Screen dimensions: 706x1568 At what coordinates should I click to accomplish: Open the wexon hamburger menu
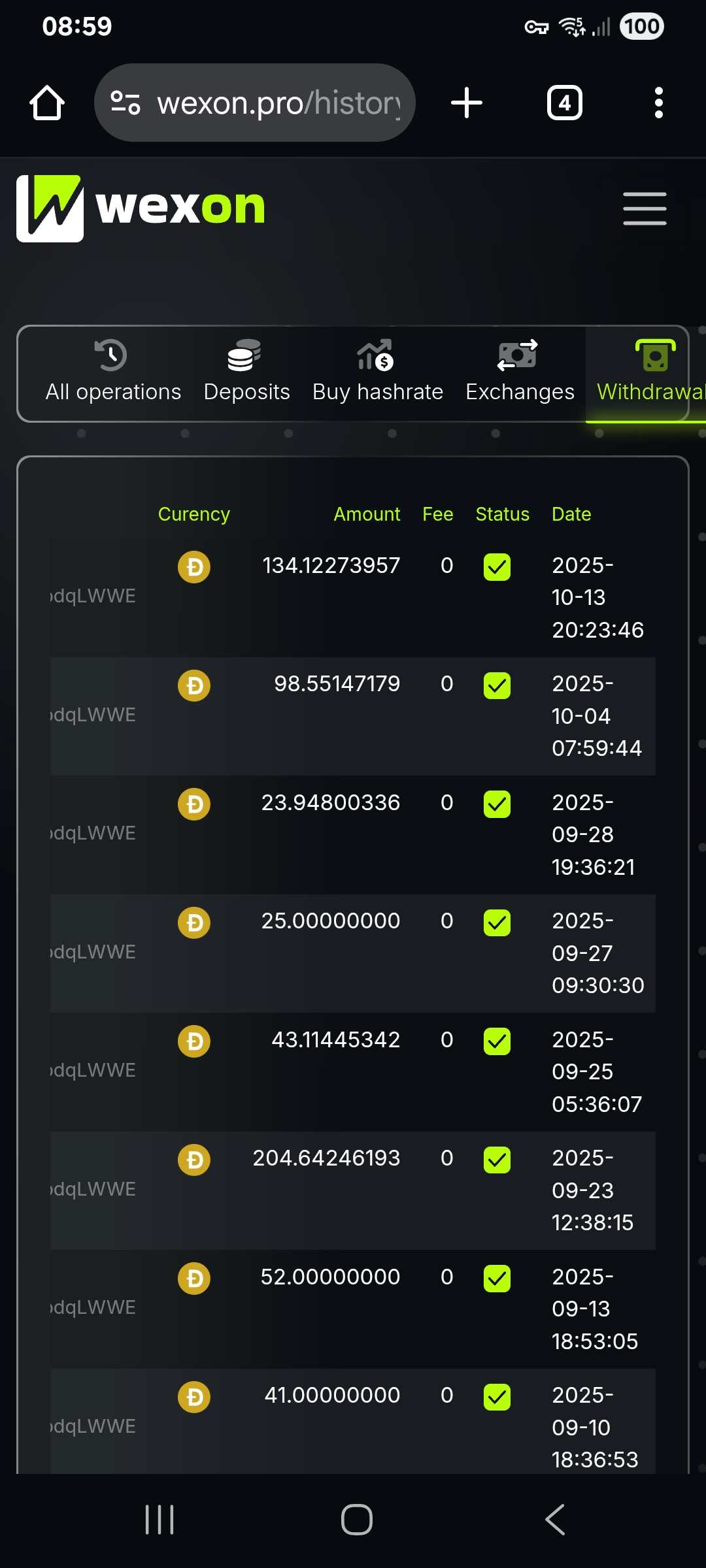point(645,208)
